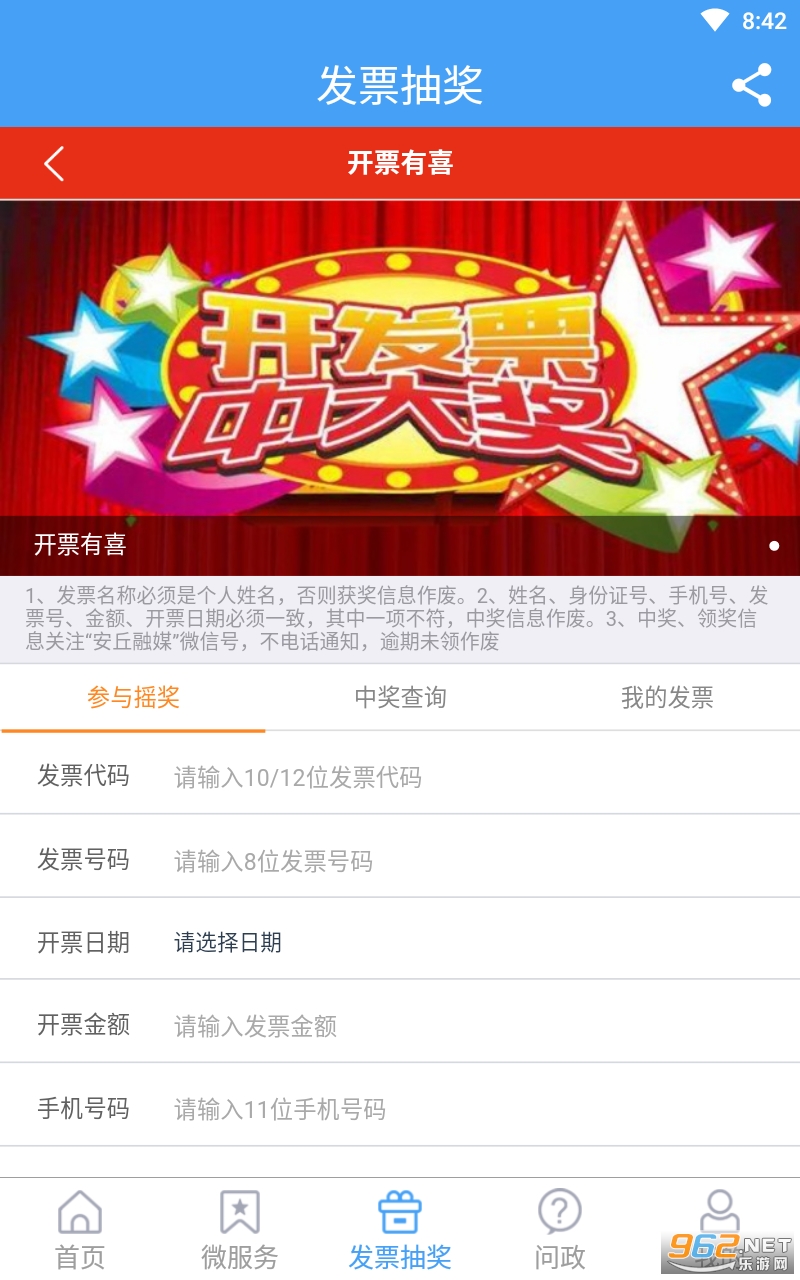The image size is (800, 1280).
Task: Switch to the 我的发票 tab
Action: click(x=667, y=698)
